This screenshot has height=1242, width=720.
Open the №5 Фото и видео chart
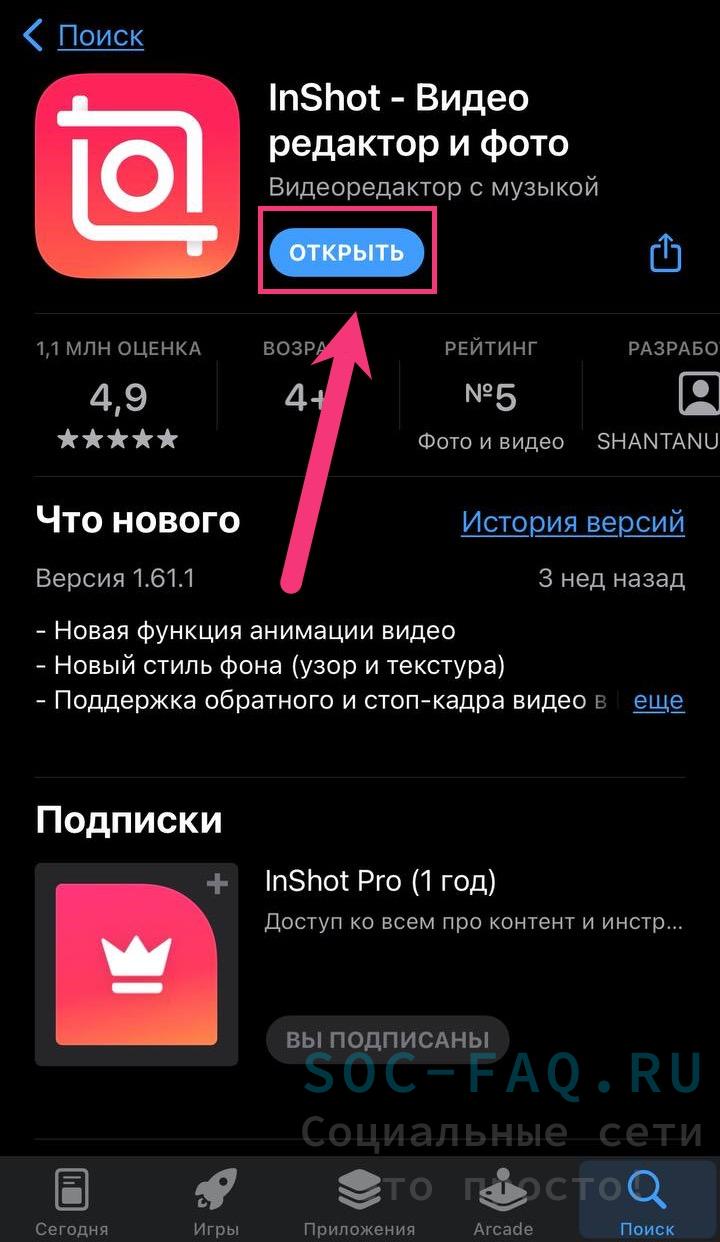(x=490, y=398)
